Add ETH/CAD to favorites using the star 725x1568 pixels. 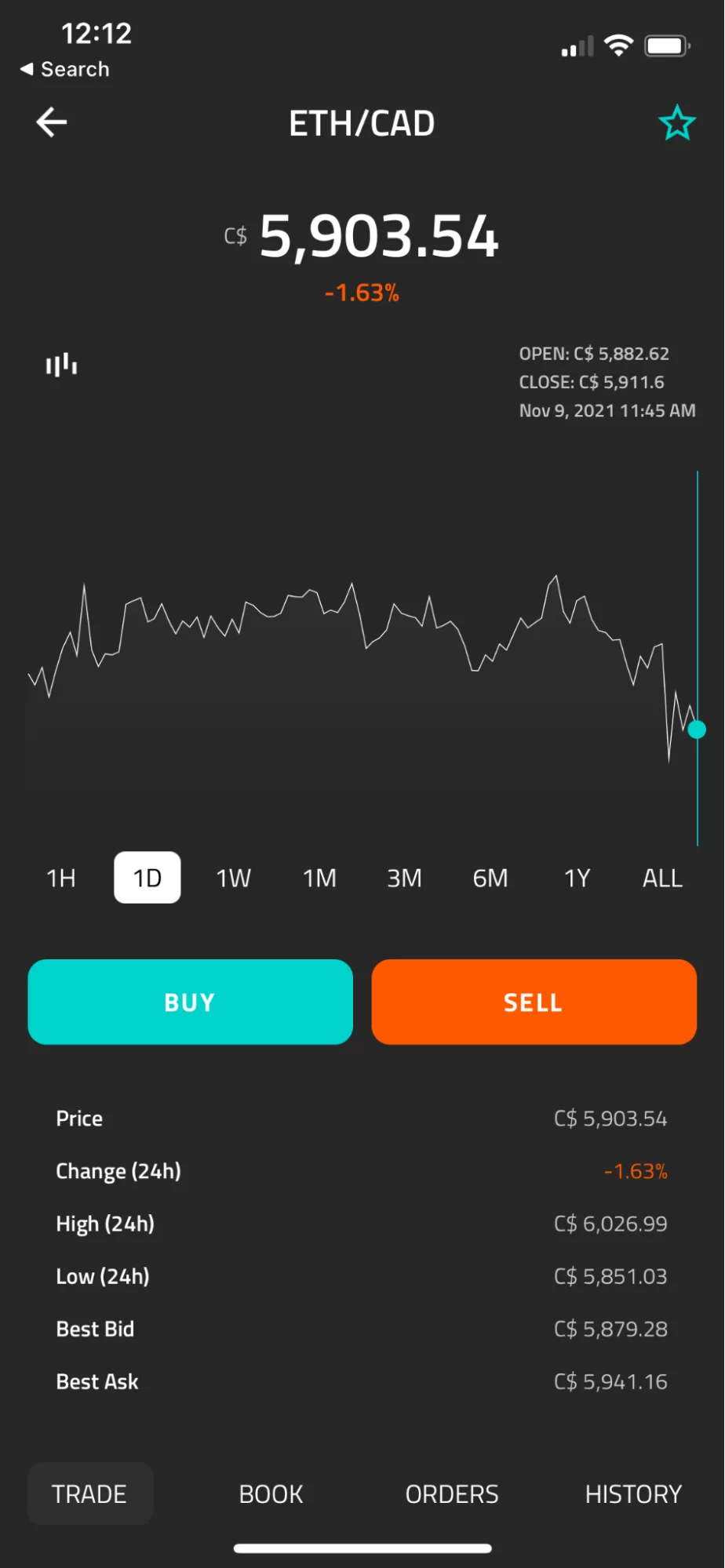tap(676, 122)
